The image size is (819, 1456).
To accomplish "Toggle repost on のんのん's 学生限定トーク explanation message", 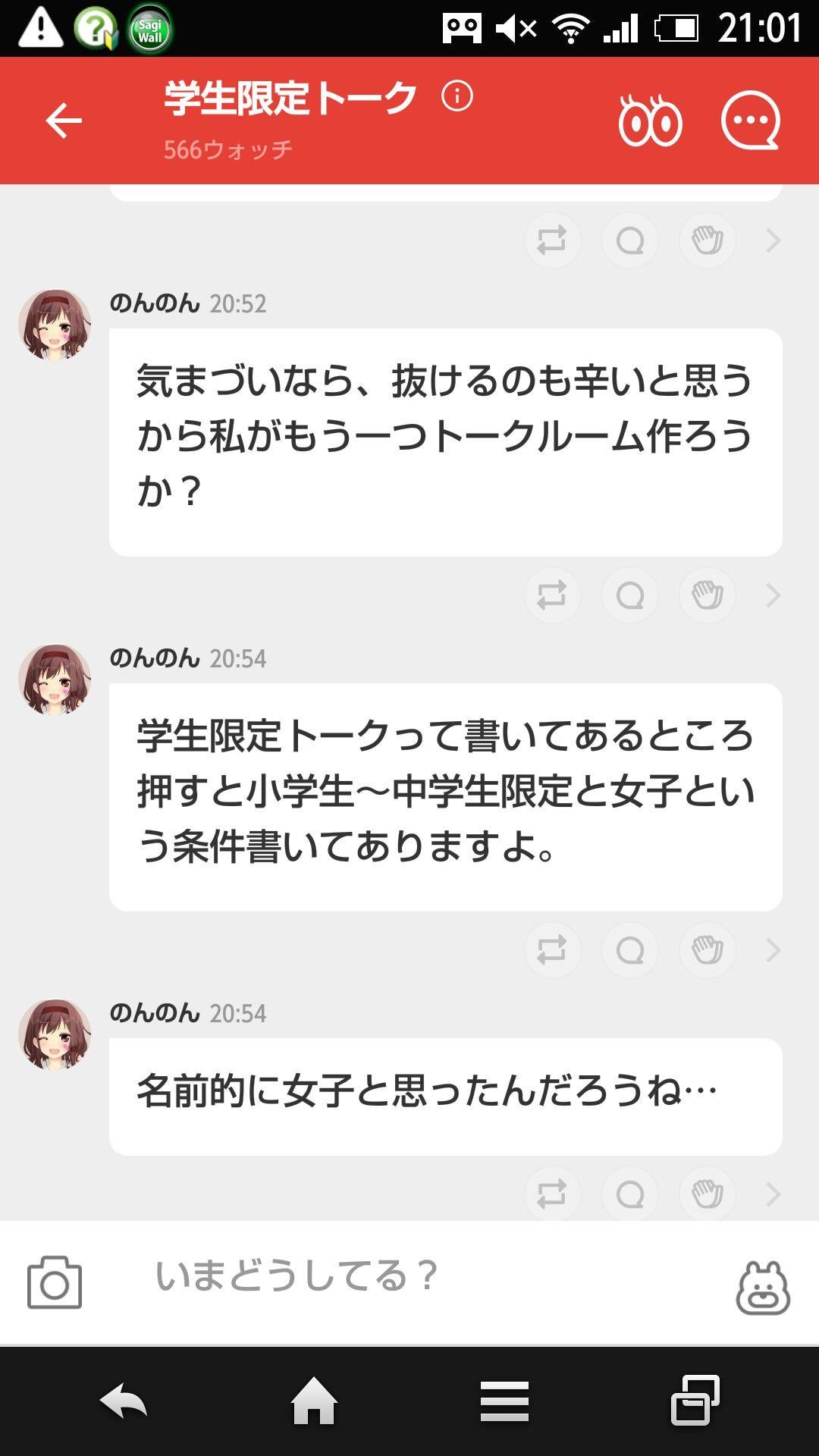I will pyautogui.click(x=552, y=949).
